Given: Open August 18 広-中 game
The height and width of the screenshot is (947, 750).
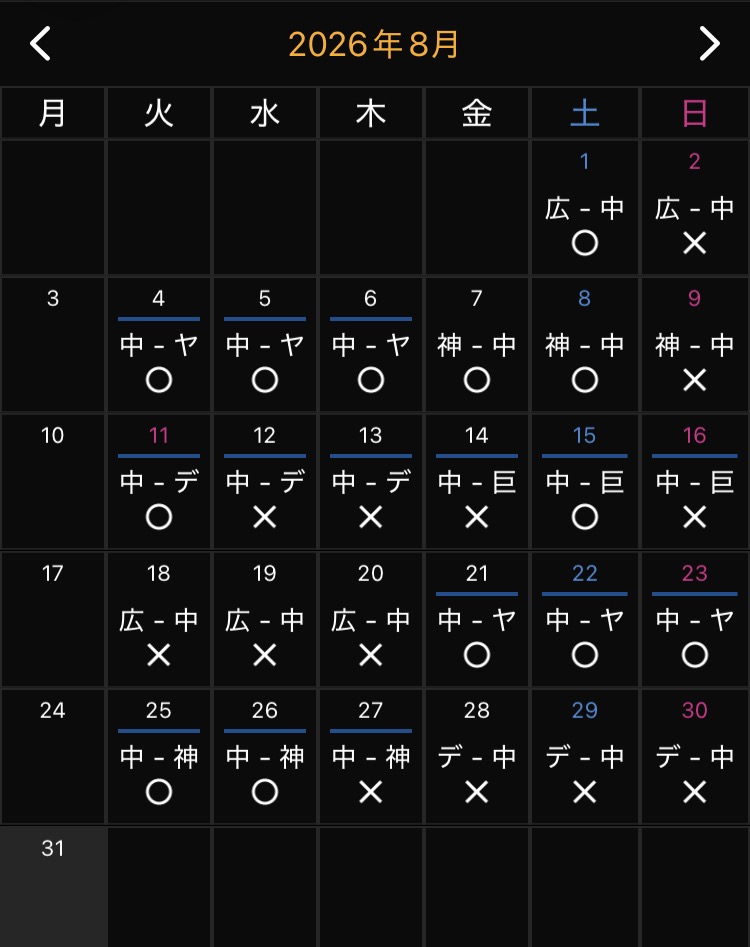Looking at the screenshot, I should [159, 620].
